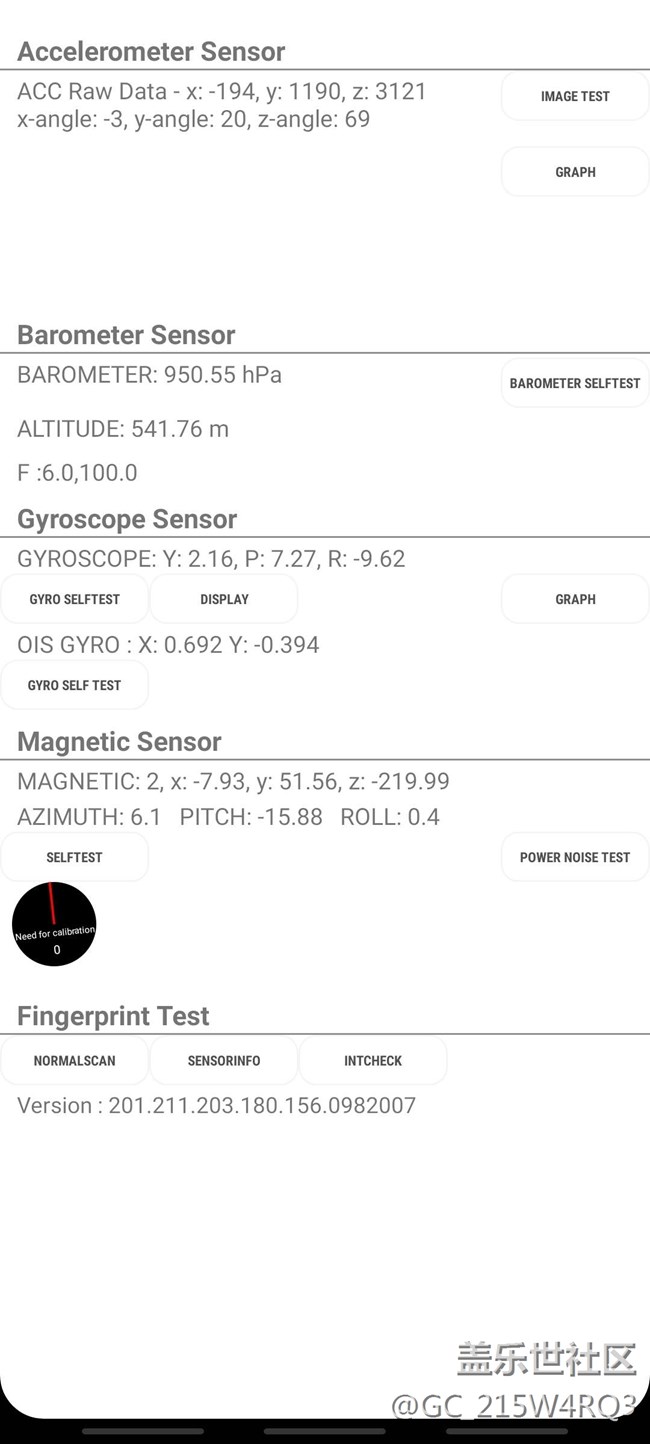Run the fingerprint INTCHECK
The width and height of the screenshot is (650, 1444).
[x=373, y=1060]
